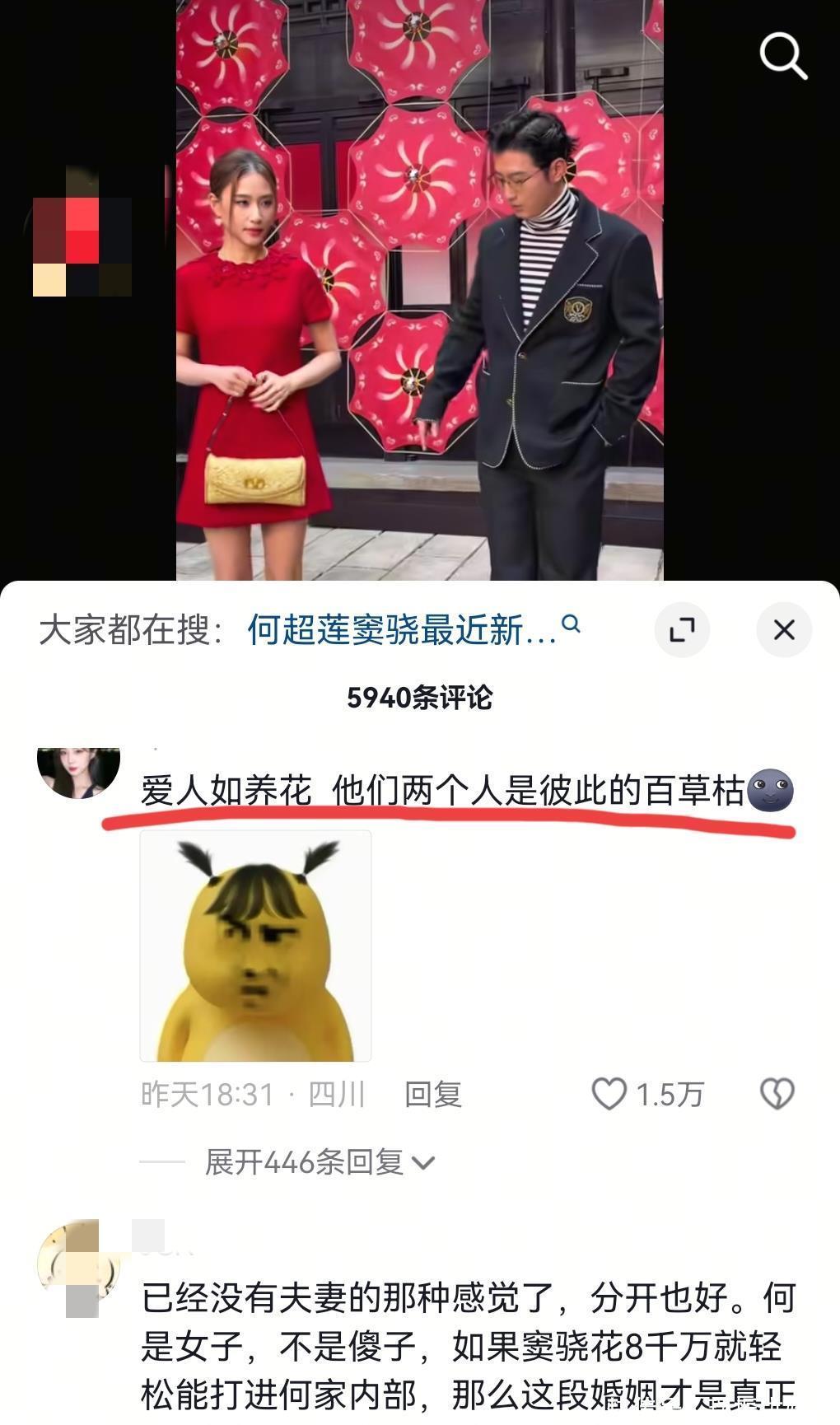Reply to the 百草枯 comment

tap(433, 1095)
